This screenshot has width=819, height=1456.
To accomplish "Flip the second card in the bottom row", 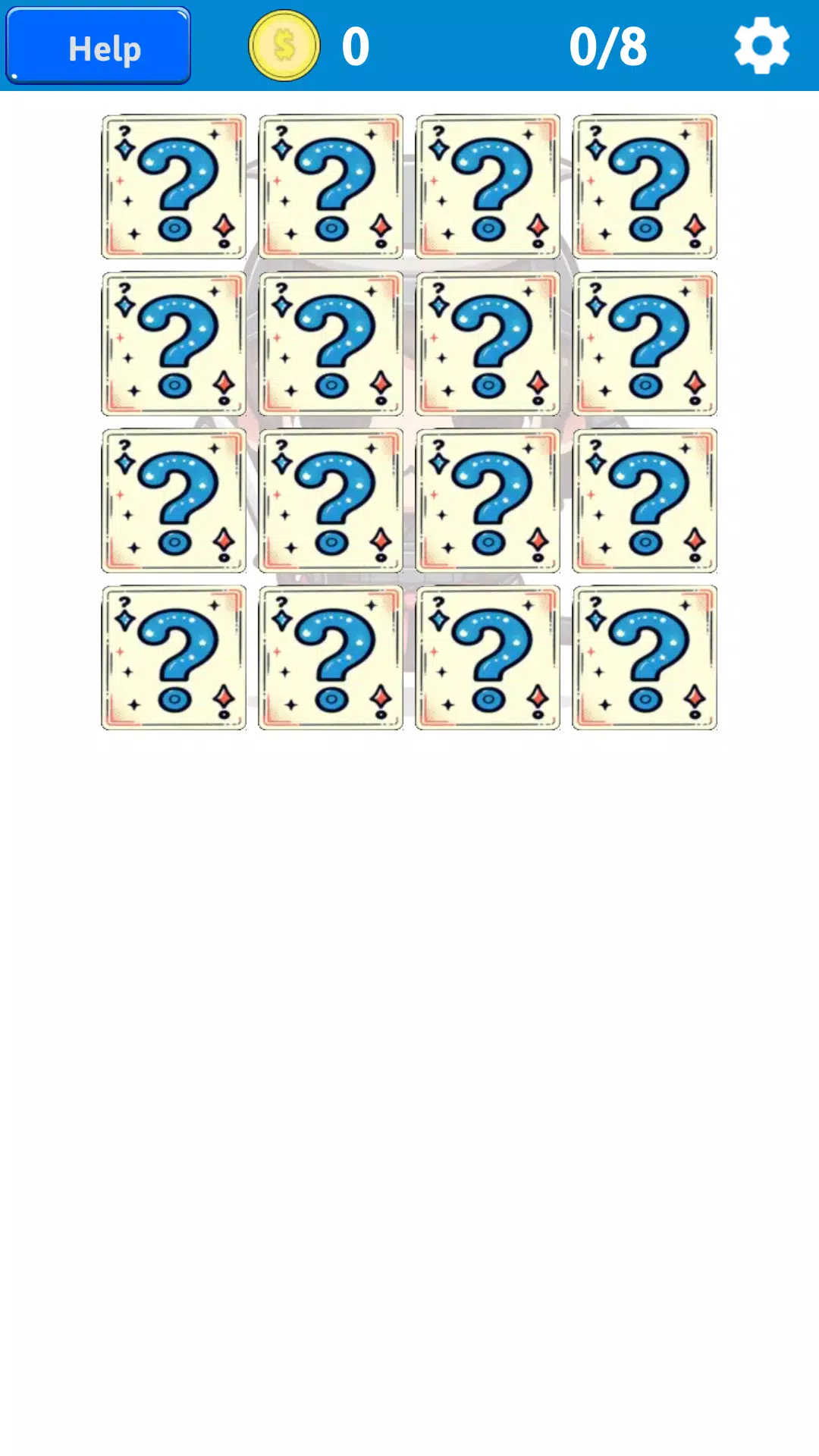I will 331,657.
